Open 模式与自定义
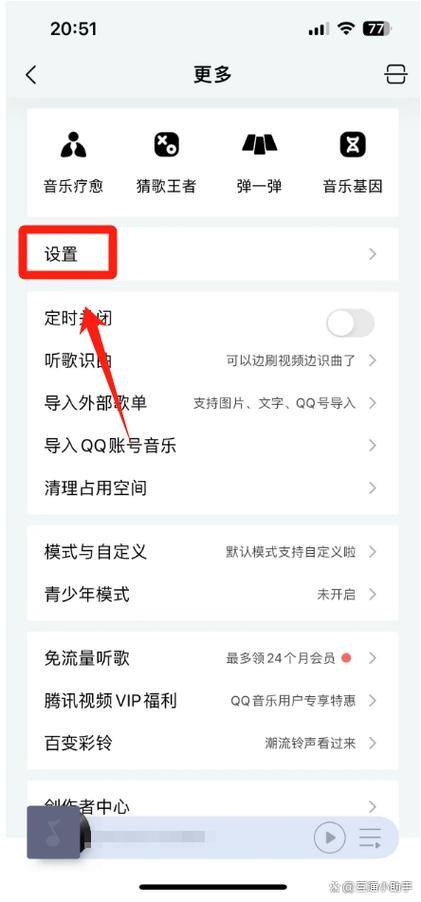Viewport: 421px width, 902px height. pyautogui.click(x=213, y=552)
